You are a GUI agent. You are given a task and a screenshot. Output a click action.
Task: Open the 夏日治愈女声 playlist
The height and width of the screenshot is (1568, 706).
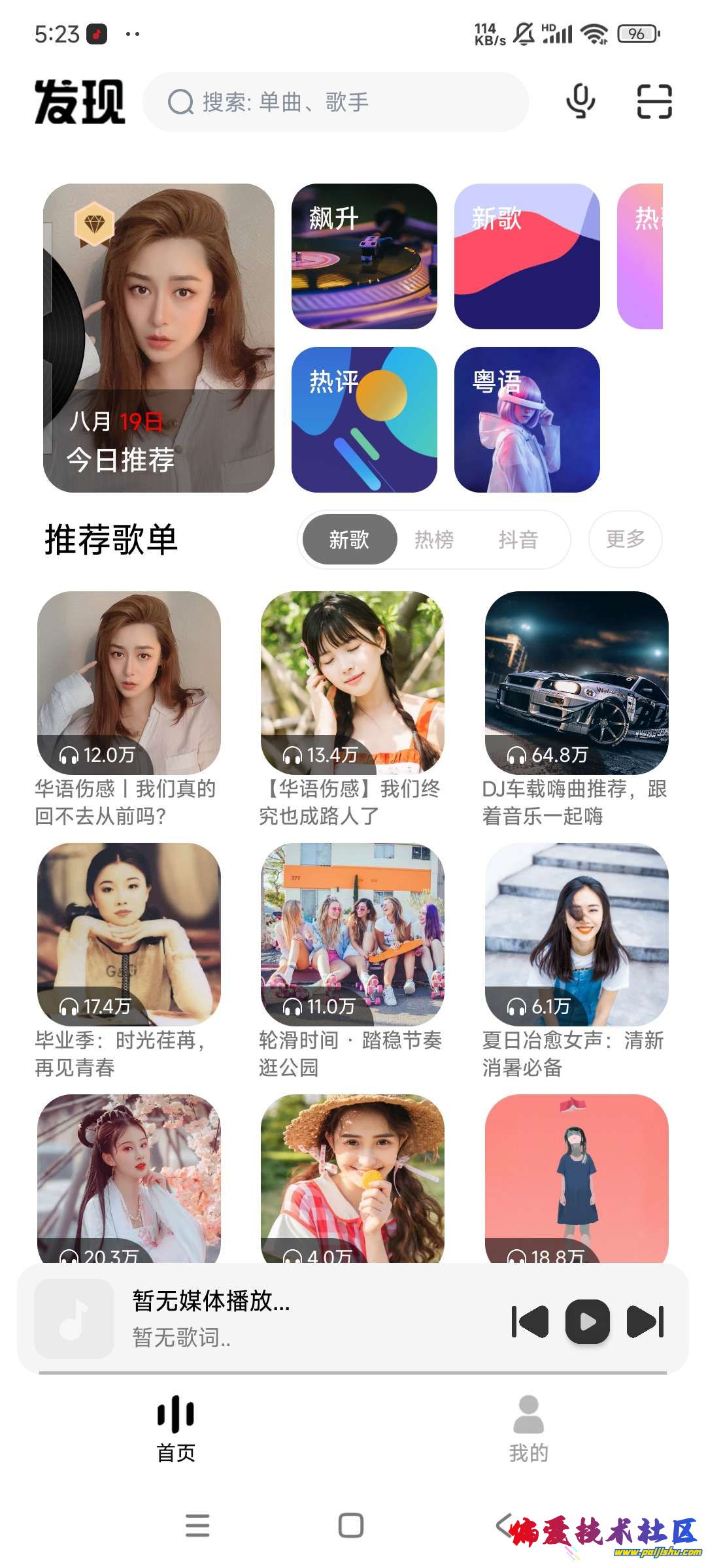pos(577,934)
